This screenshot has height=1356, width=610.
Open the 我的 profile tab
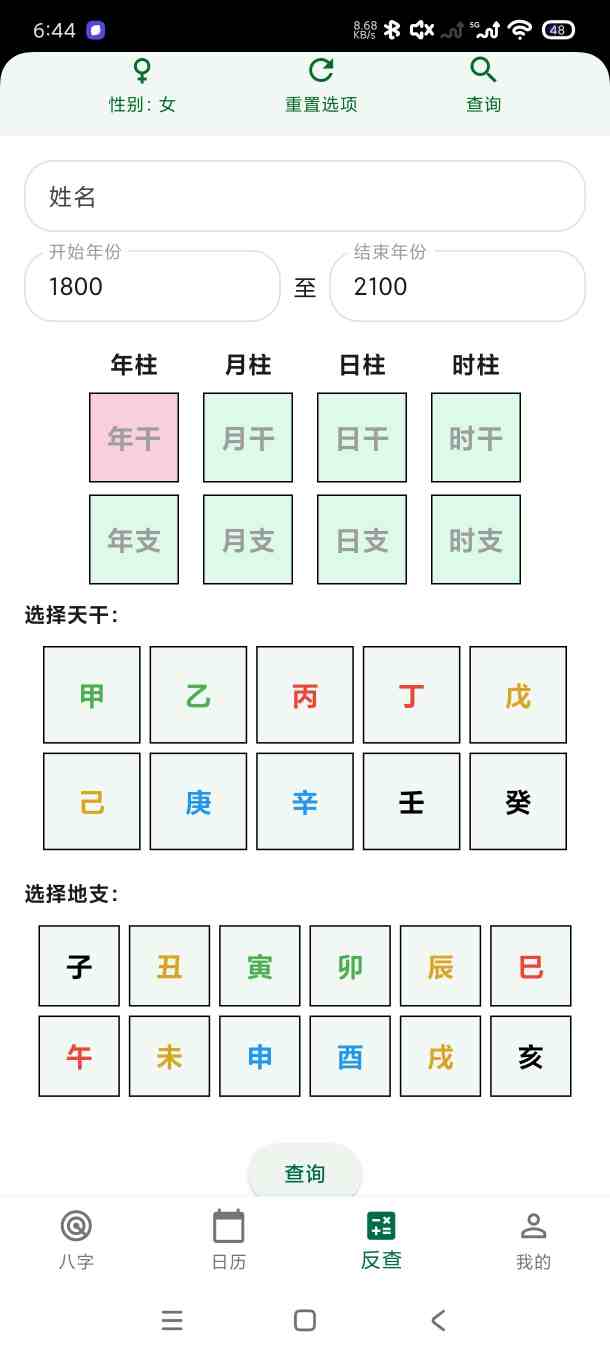(x=533, y=1239)
